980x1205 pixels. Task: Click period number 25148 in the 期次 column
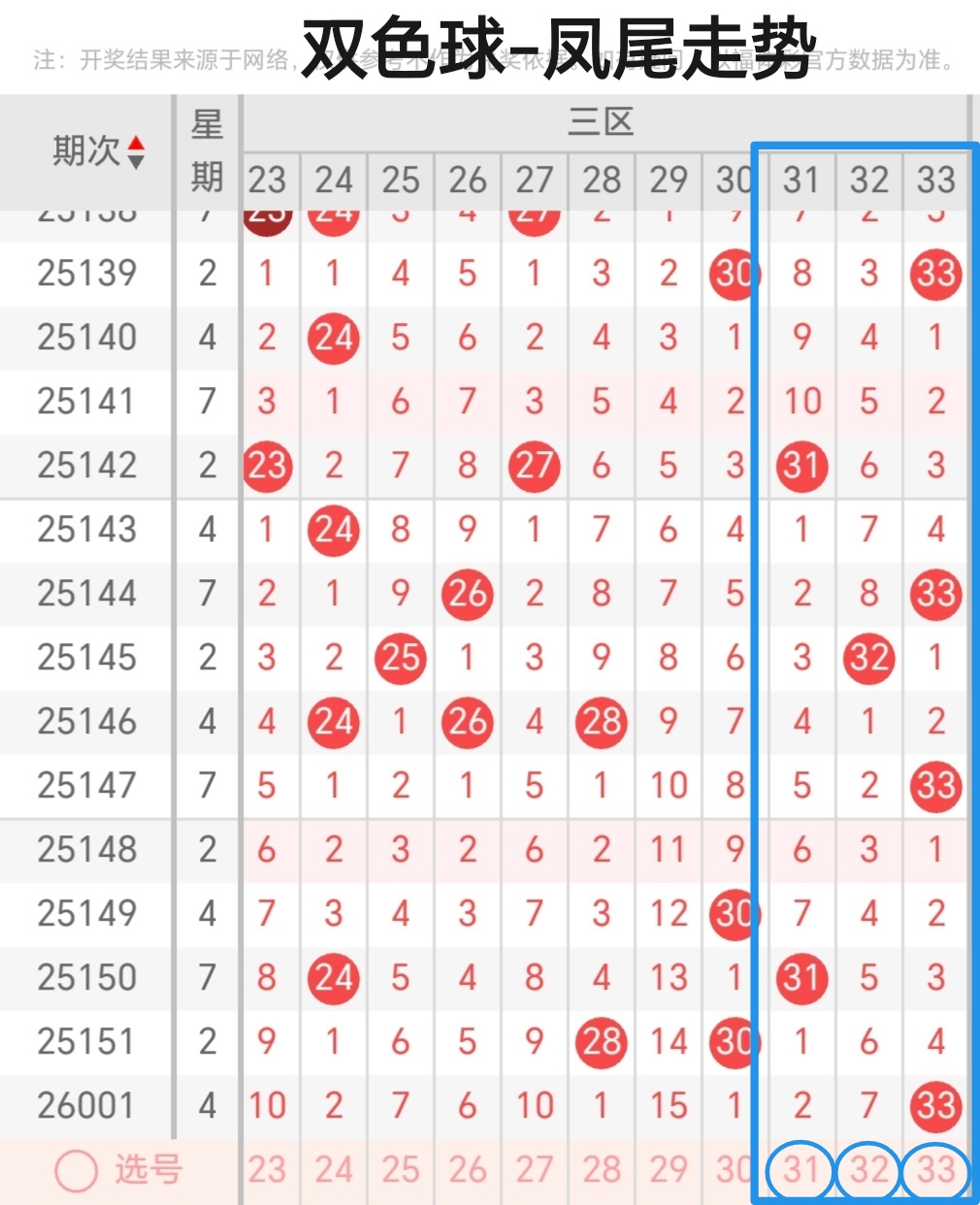pyautogui.click(x=85, y=850)
